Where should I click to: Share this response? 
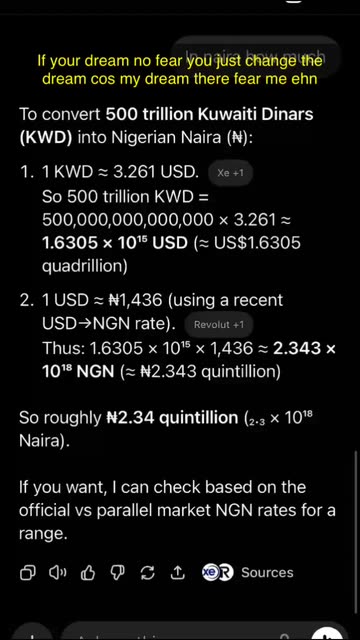pos(177,573)
